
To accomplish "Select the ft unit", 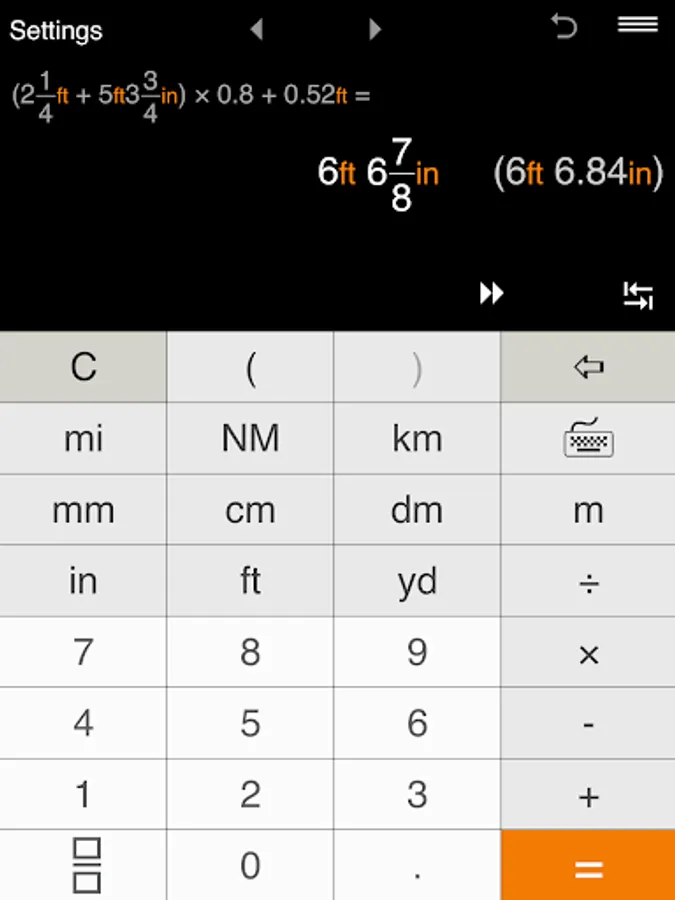I will click(x=250, y=581).
